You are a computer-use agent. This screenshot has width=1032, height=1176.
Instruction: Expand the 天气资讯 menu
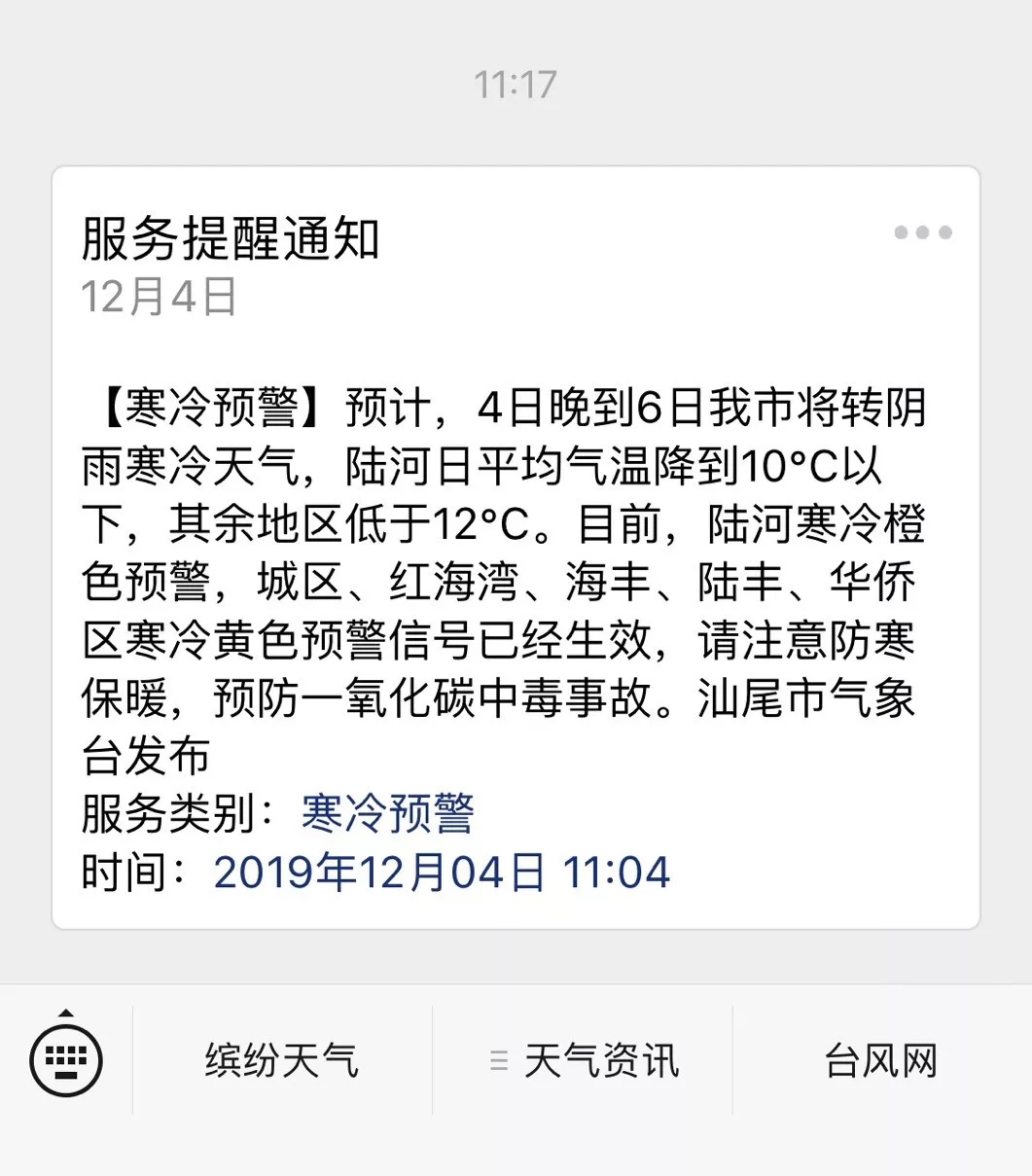[x=584, y=1060]
